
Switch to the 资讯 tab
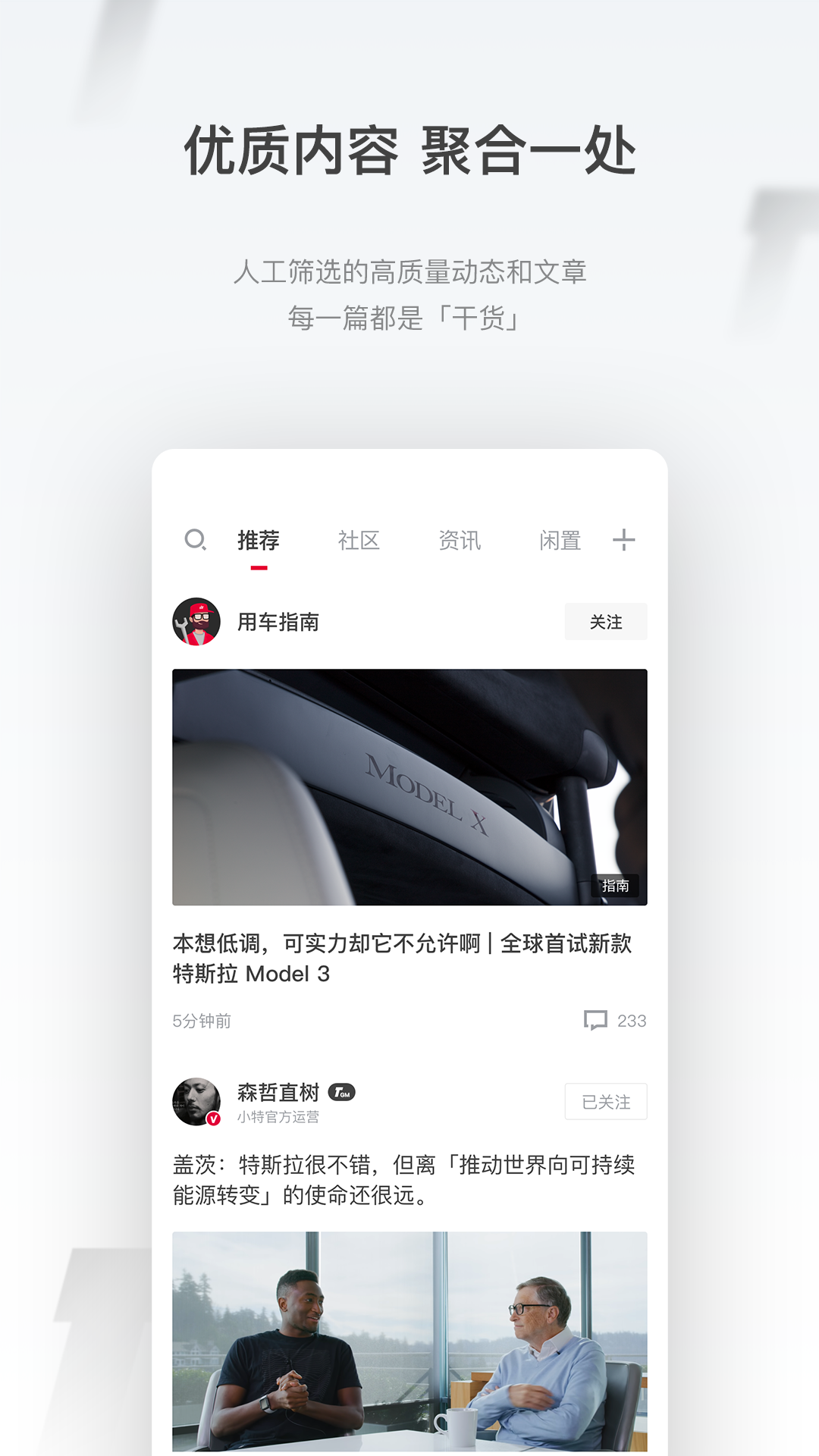click(x=459, y=541)
